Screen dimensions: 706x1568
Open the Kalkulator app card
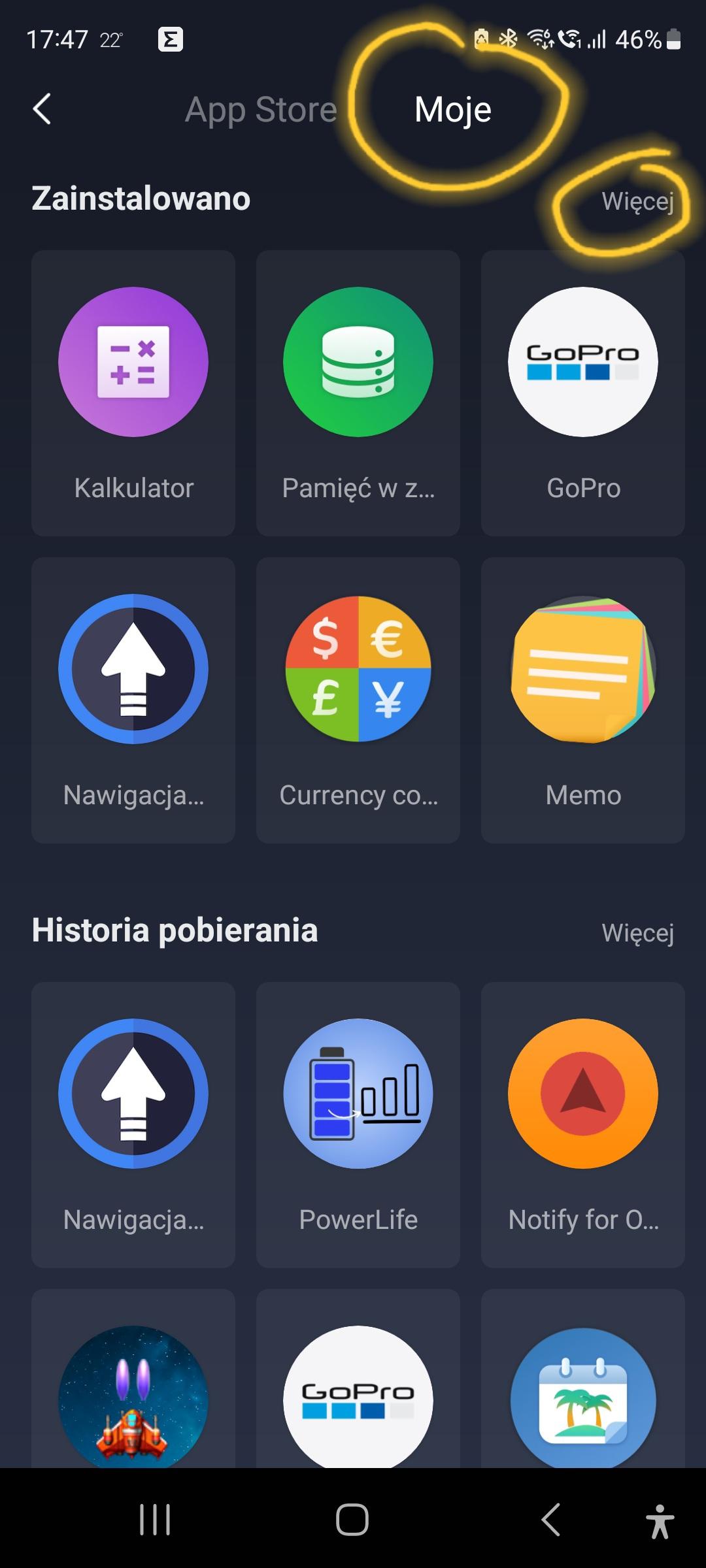(133, 393)
